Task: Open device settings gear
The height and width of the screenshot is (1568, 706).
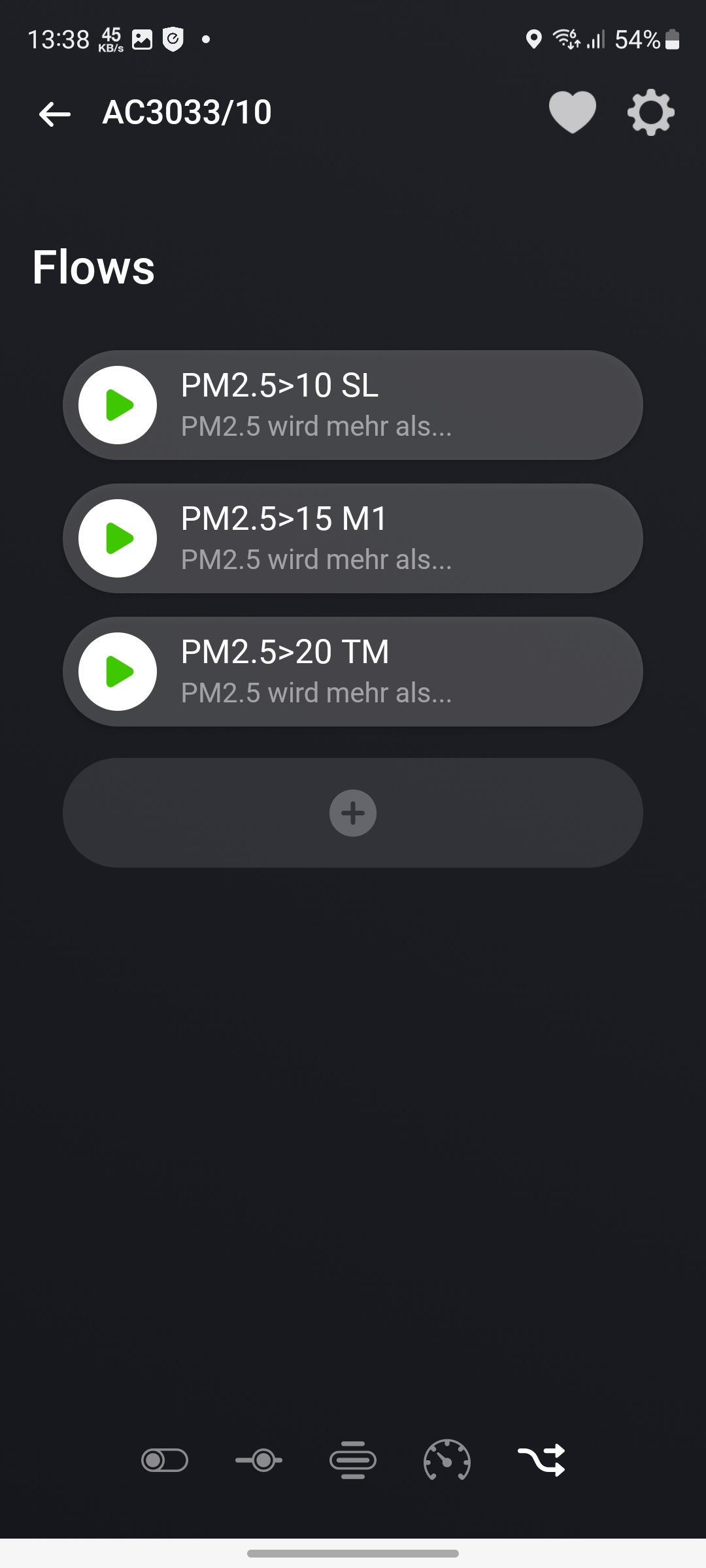Action: (650, 113)
